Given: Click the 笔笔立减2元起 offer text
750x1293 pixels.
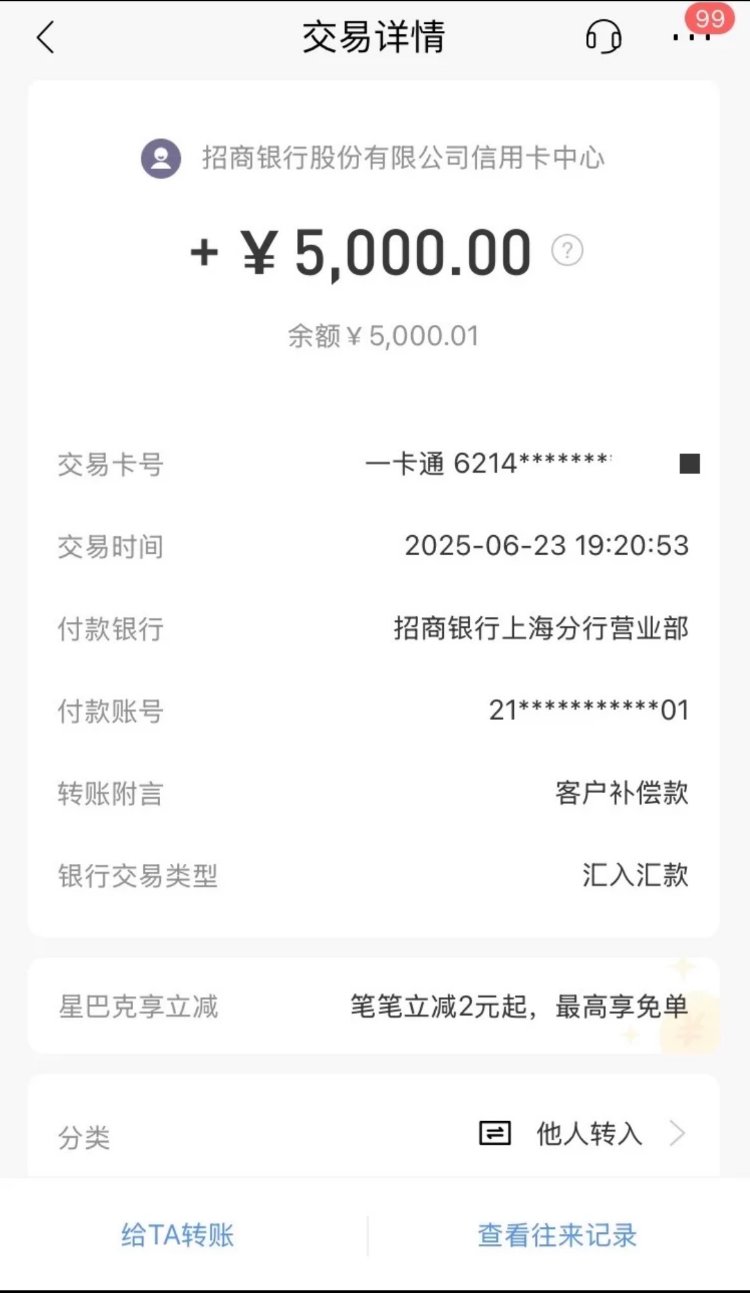Looking at the screenshot, I should point(520,1007).
